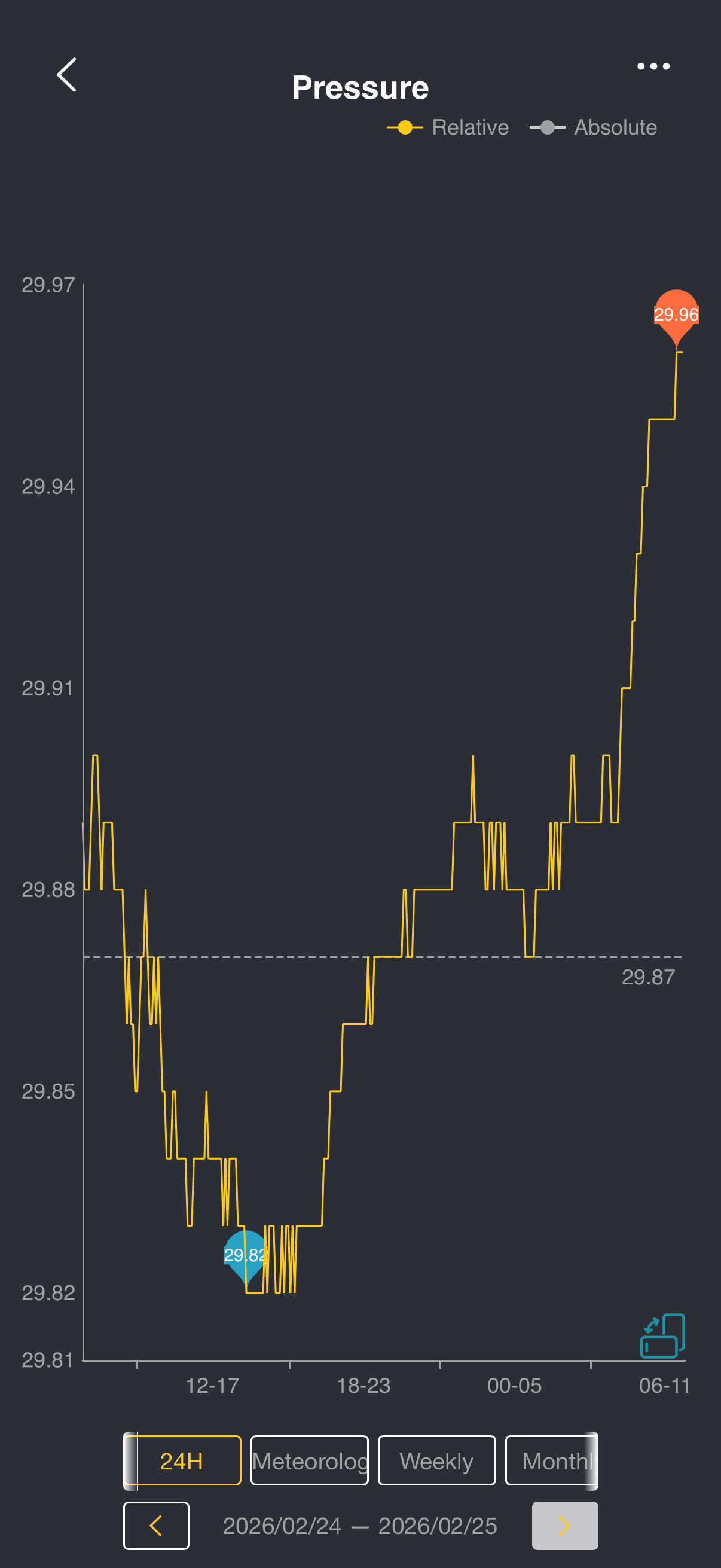Go to the next date range
This screenshot has height=1568, width=721.
click(564, 1526)
